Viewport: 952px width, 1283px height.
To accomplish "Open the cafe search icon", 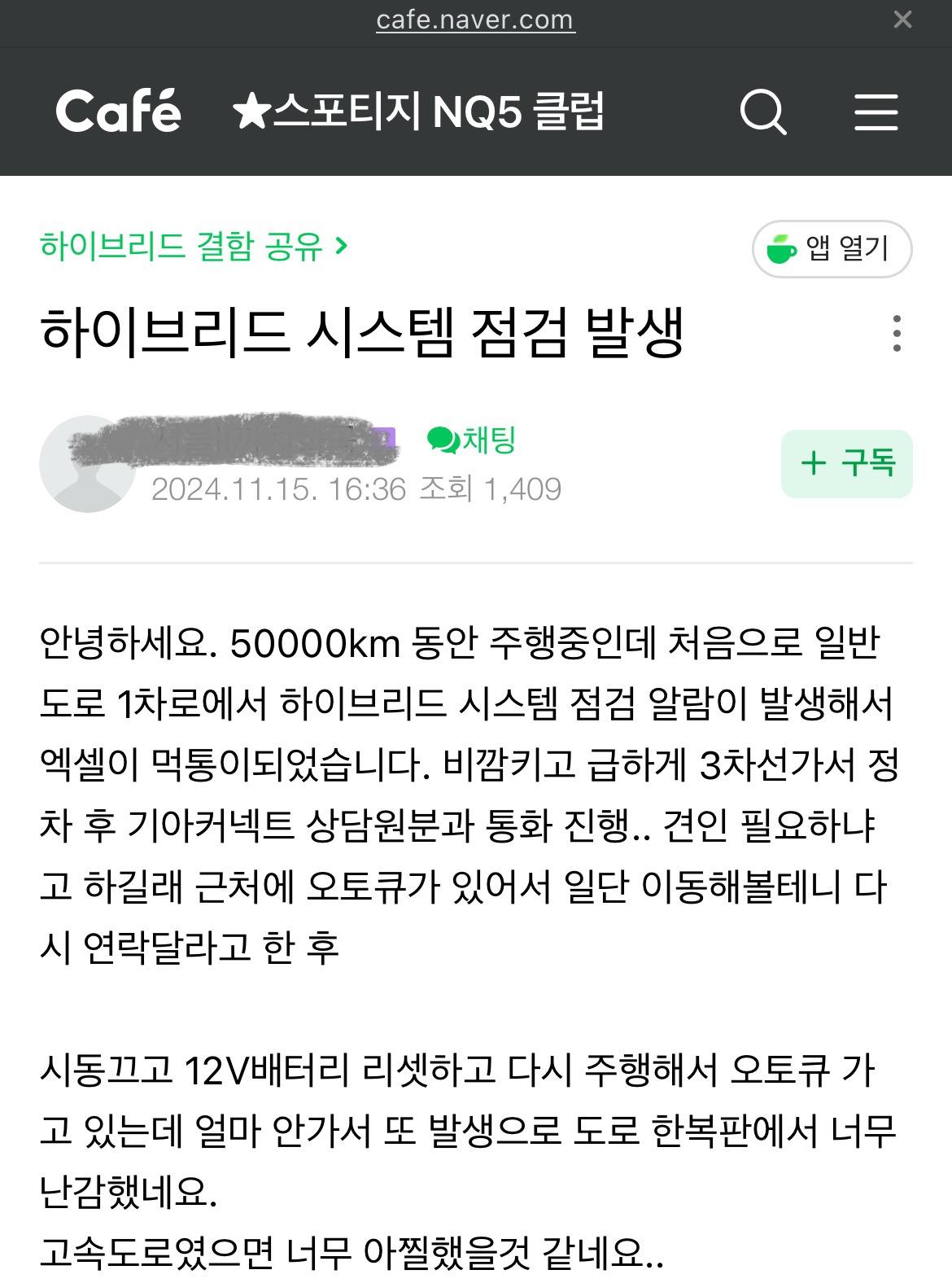I will pos(762,112).
